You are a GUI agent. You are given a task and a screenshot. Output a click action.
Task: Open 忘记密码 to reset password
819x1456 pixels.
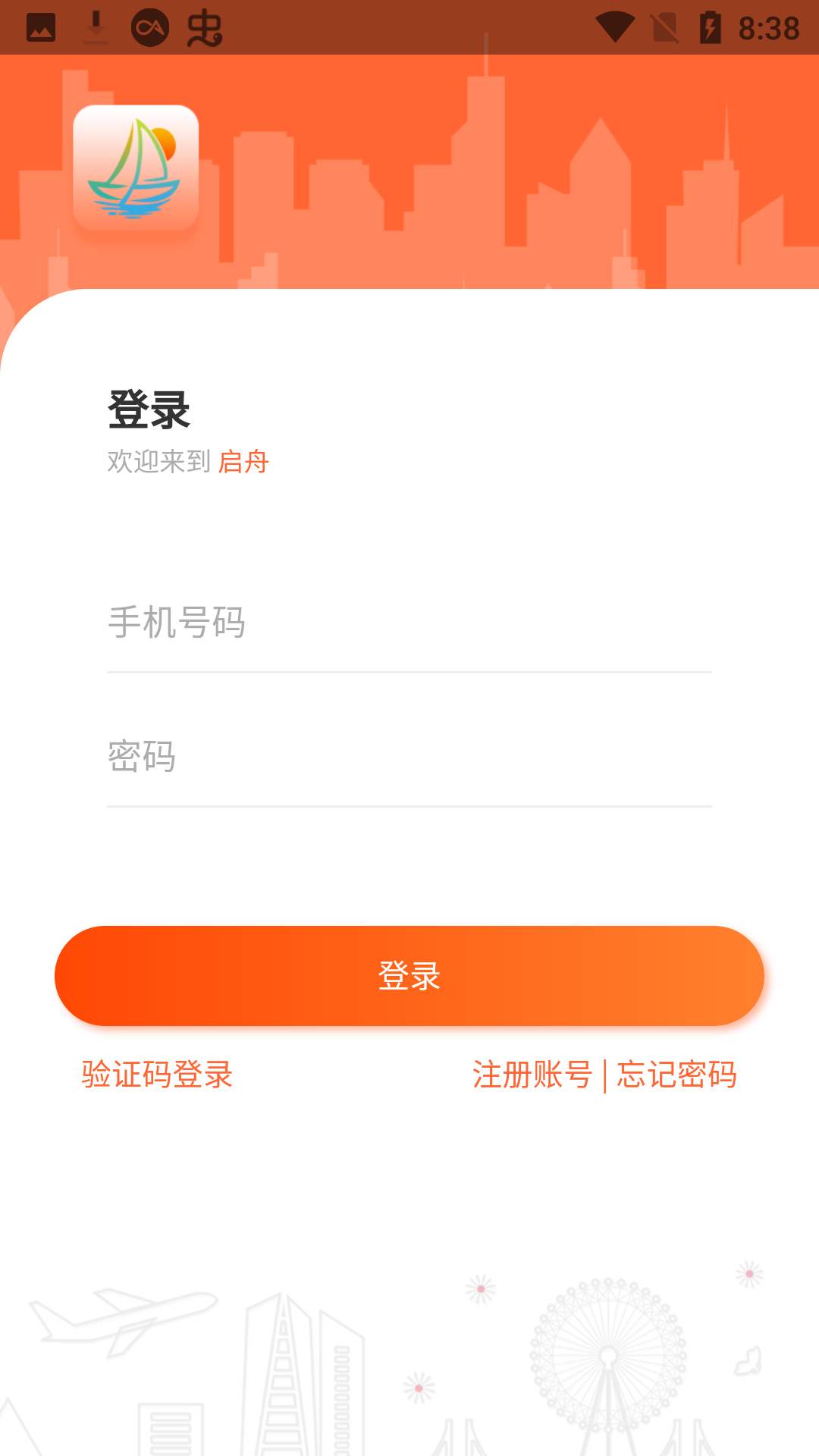[x=676, y=1075]
